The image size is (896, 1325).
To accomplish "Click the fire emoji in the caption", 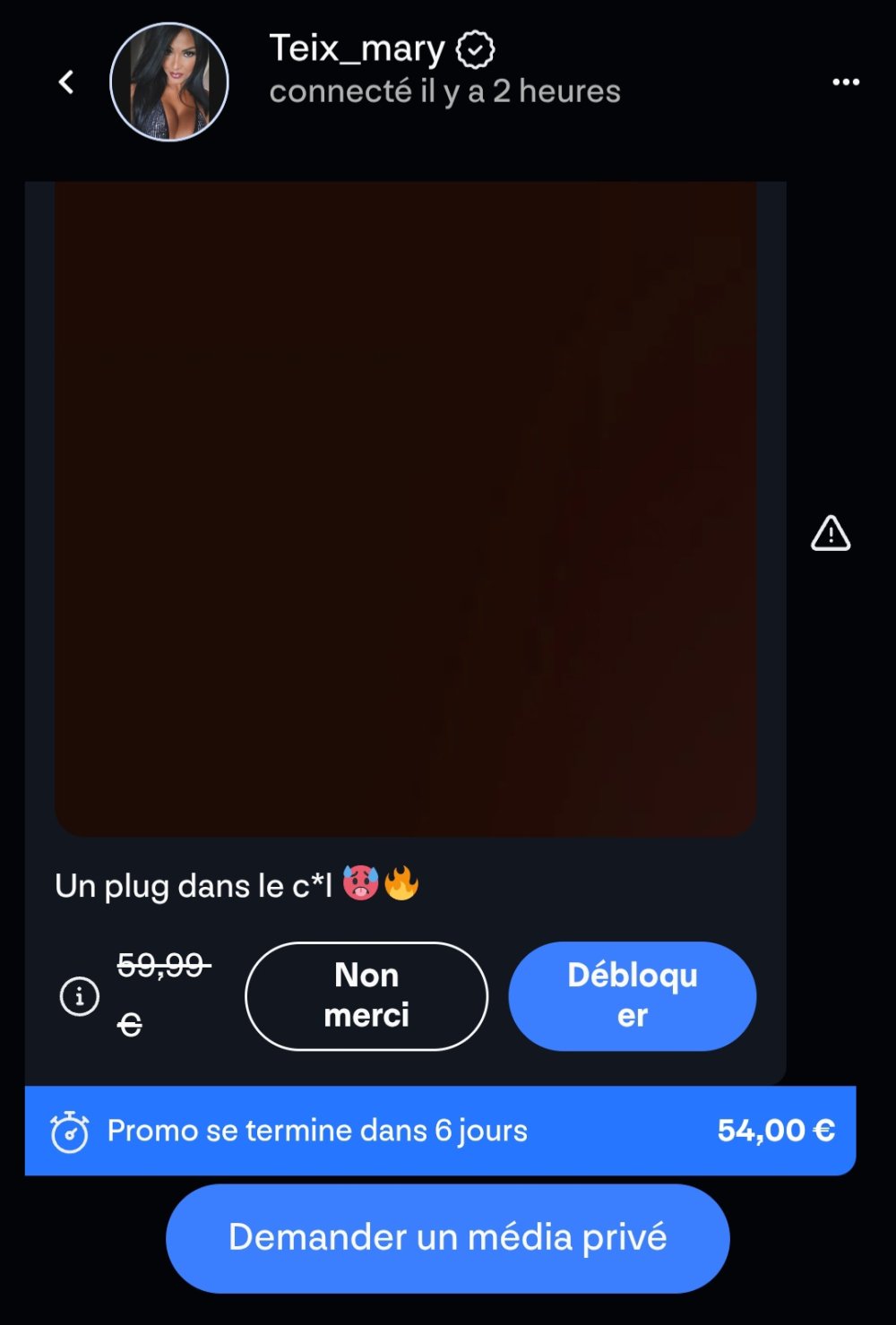I will (402, 885).
